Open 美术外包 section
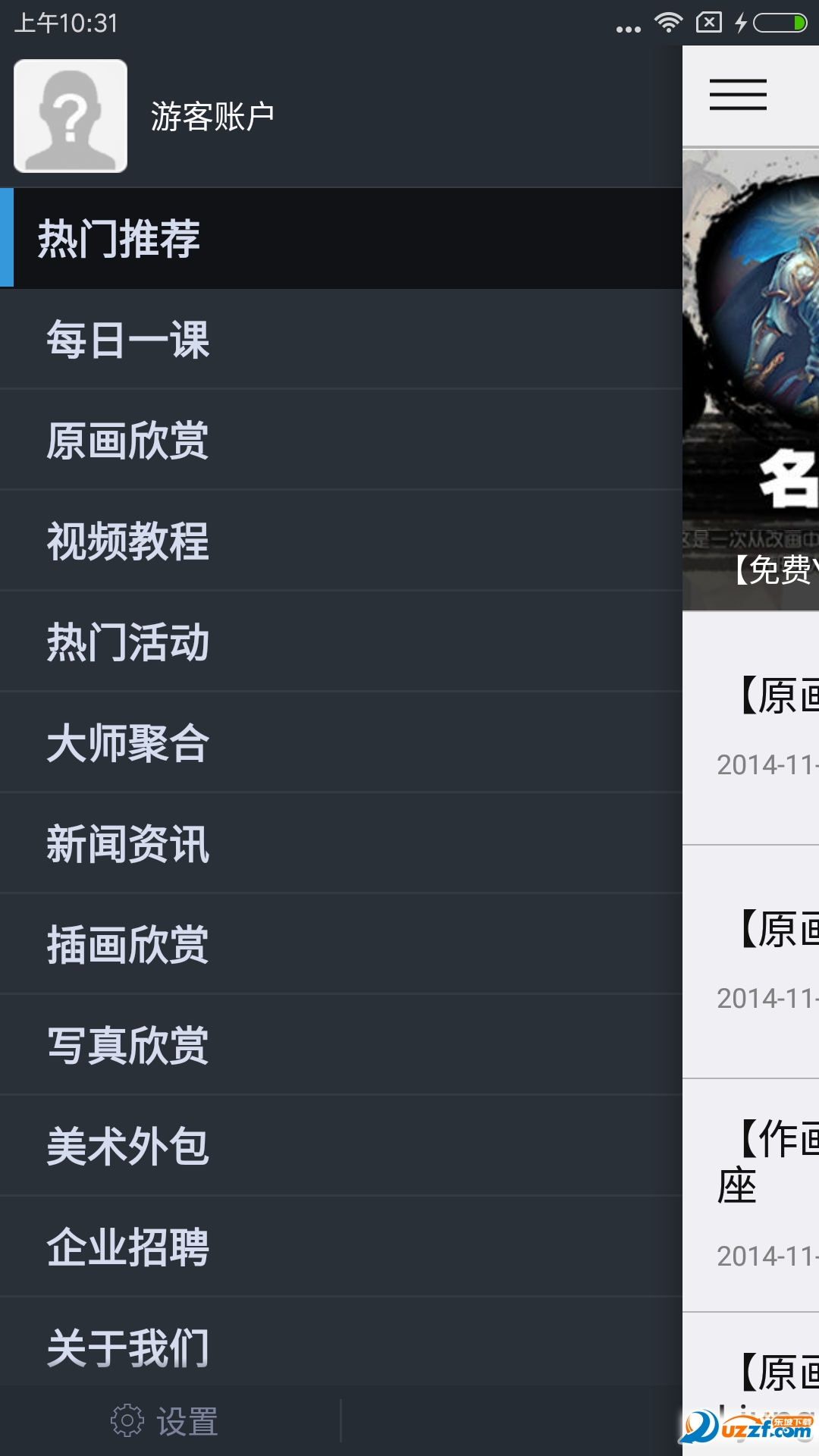This screenshot has height=1456, width=819. click(x=341, y=1146)
